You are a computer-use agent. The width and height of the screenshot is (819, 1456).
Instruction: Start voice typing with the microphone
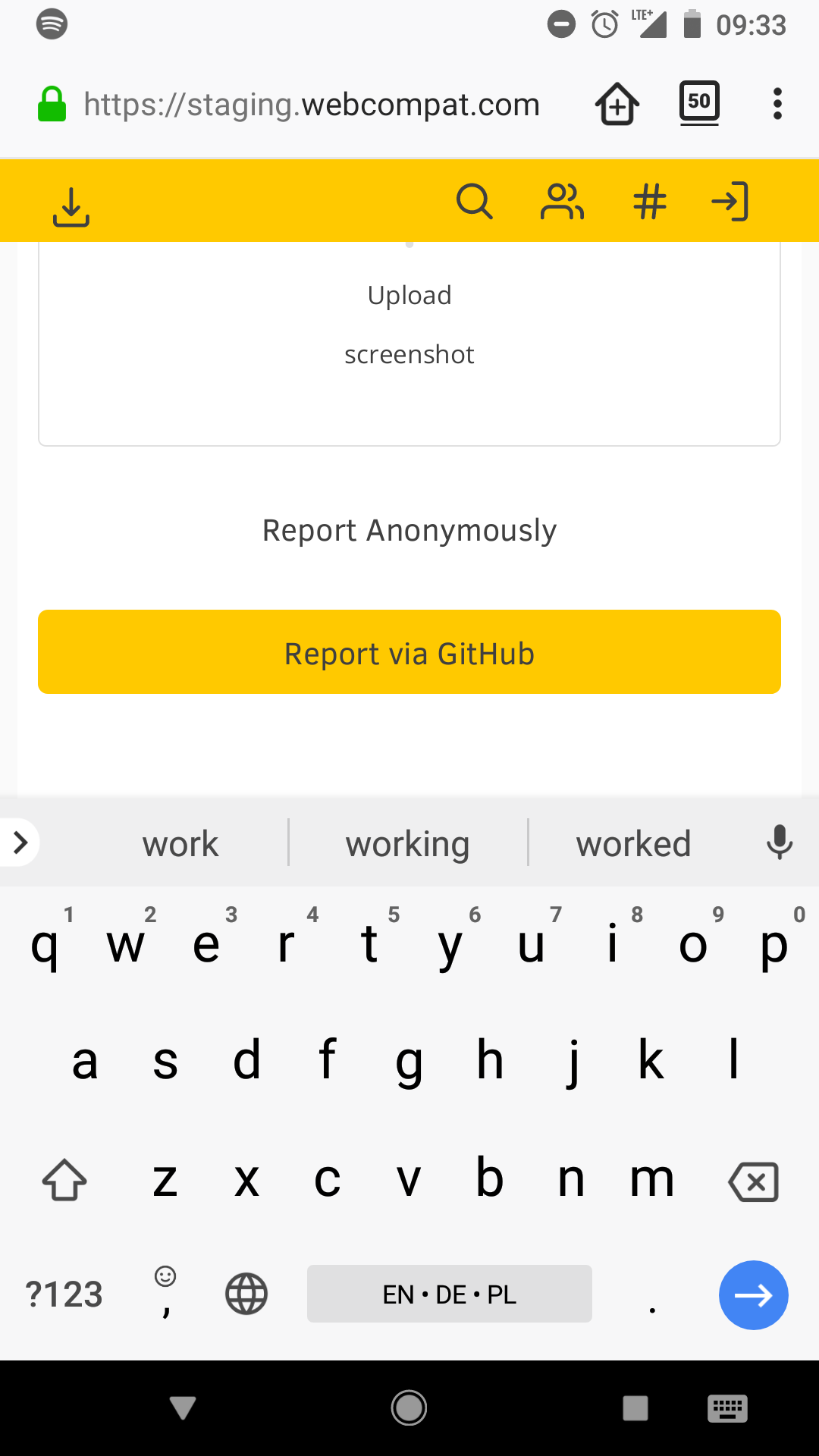point(780,843)
